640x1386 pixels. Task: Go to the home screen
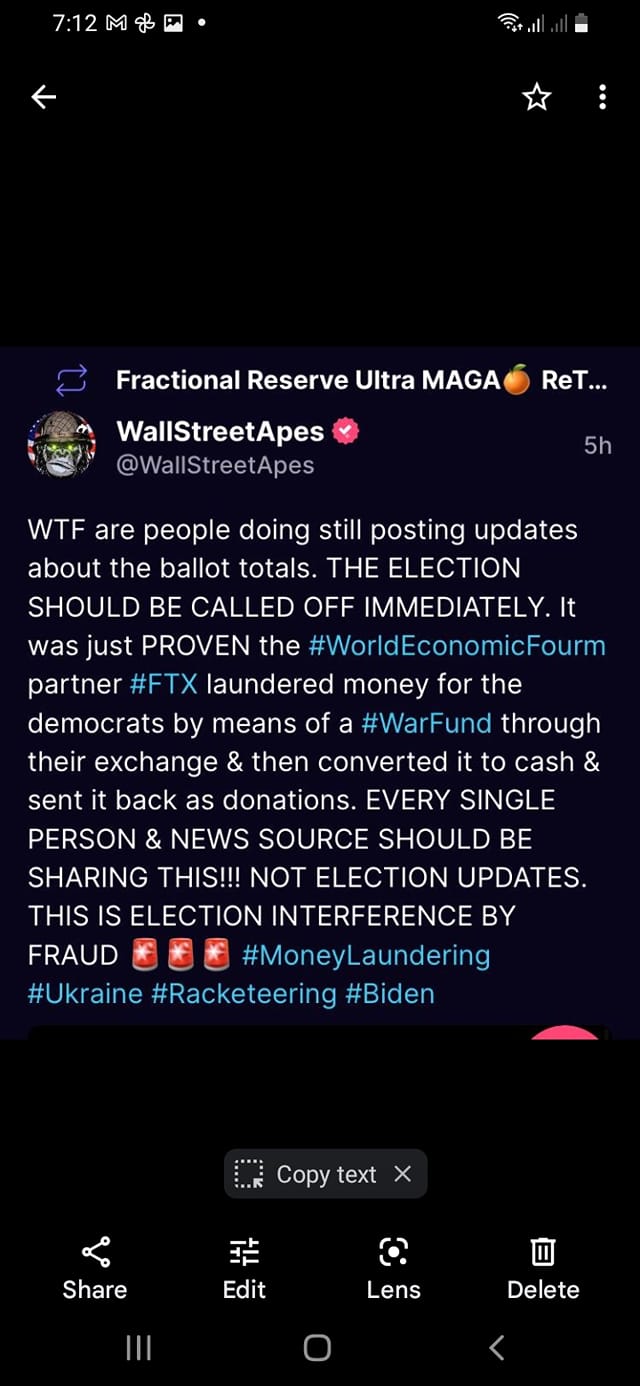point(317,1348)
